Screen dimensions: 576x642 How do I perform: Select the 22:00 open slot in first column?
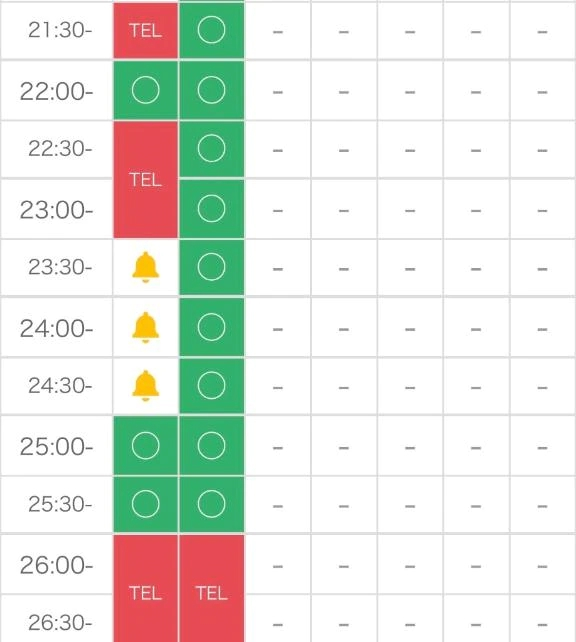(146, 90)
